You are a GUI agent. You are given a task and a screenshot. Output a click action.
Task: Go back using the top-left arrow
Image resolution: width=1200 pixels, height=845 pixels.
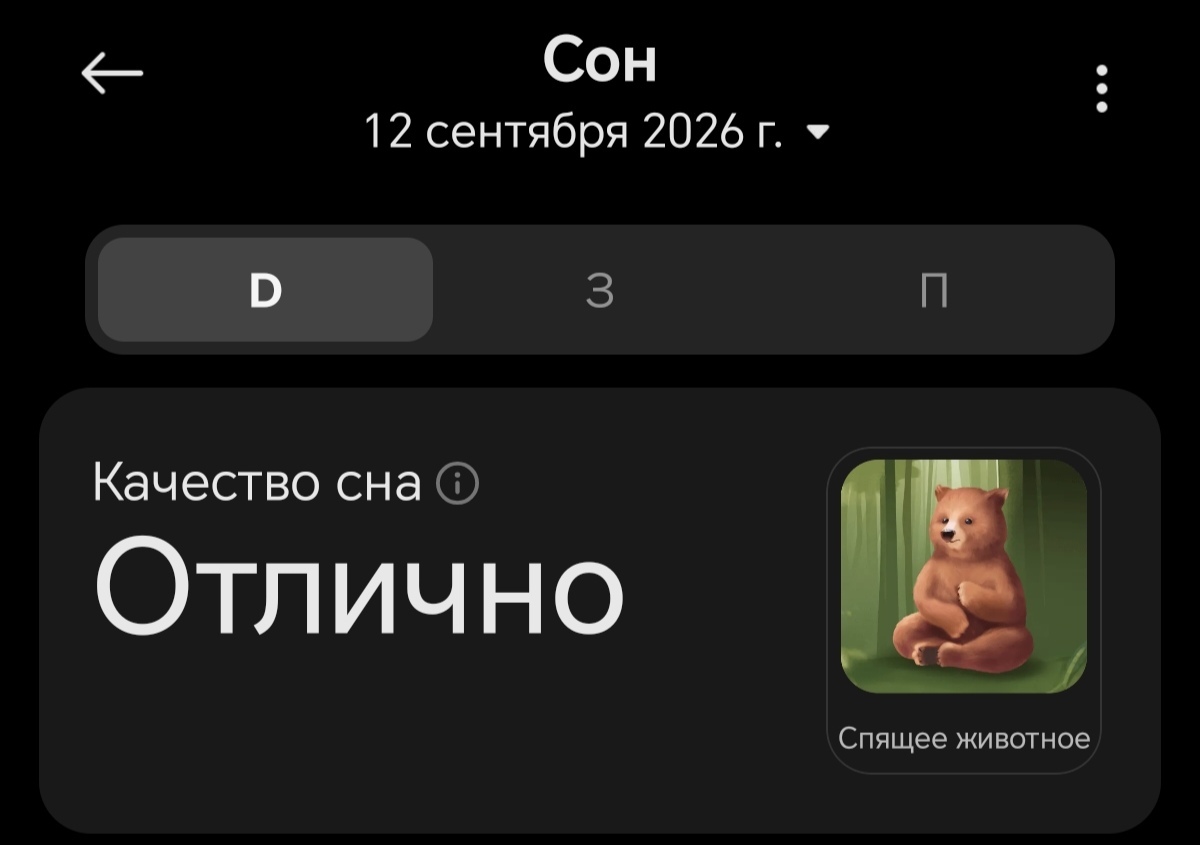coord(112,73)
